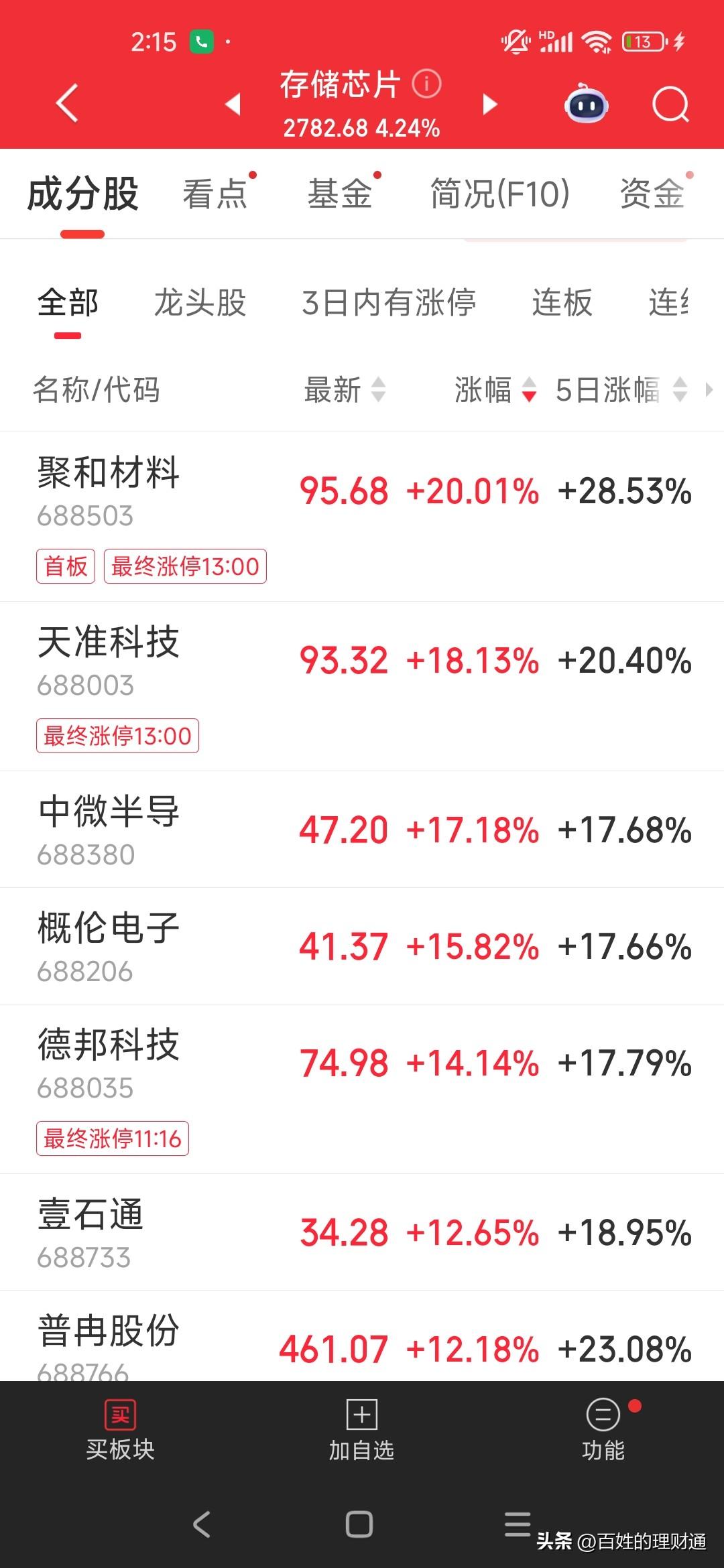The width and height of the screenshot is (724, 1568).
Task: Switch to the 基金 tab
Action: point(340,194)
